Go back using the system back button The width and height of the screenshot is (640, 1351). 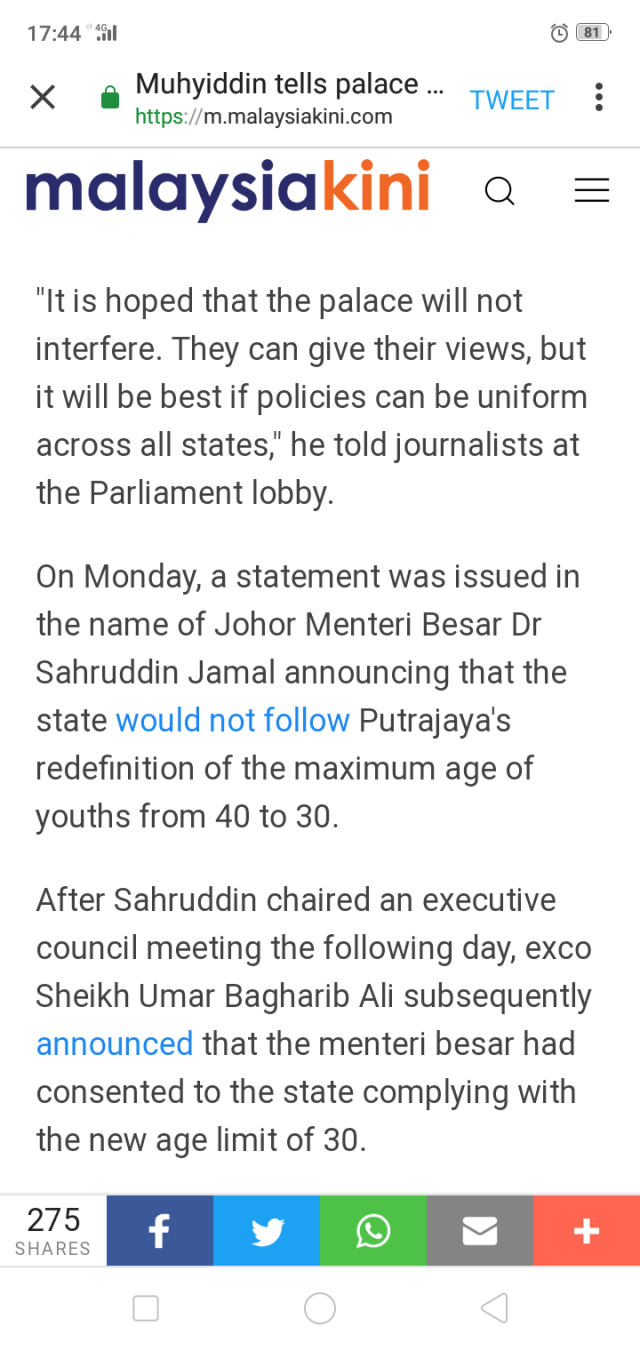pos(494,1308)
